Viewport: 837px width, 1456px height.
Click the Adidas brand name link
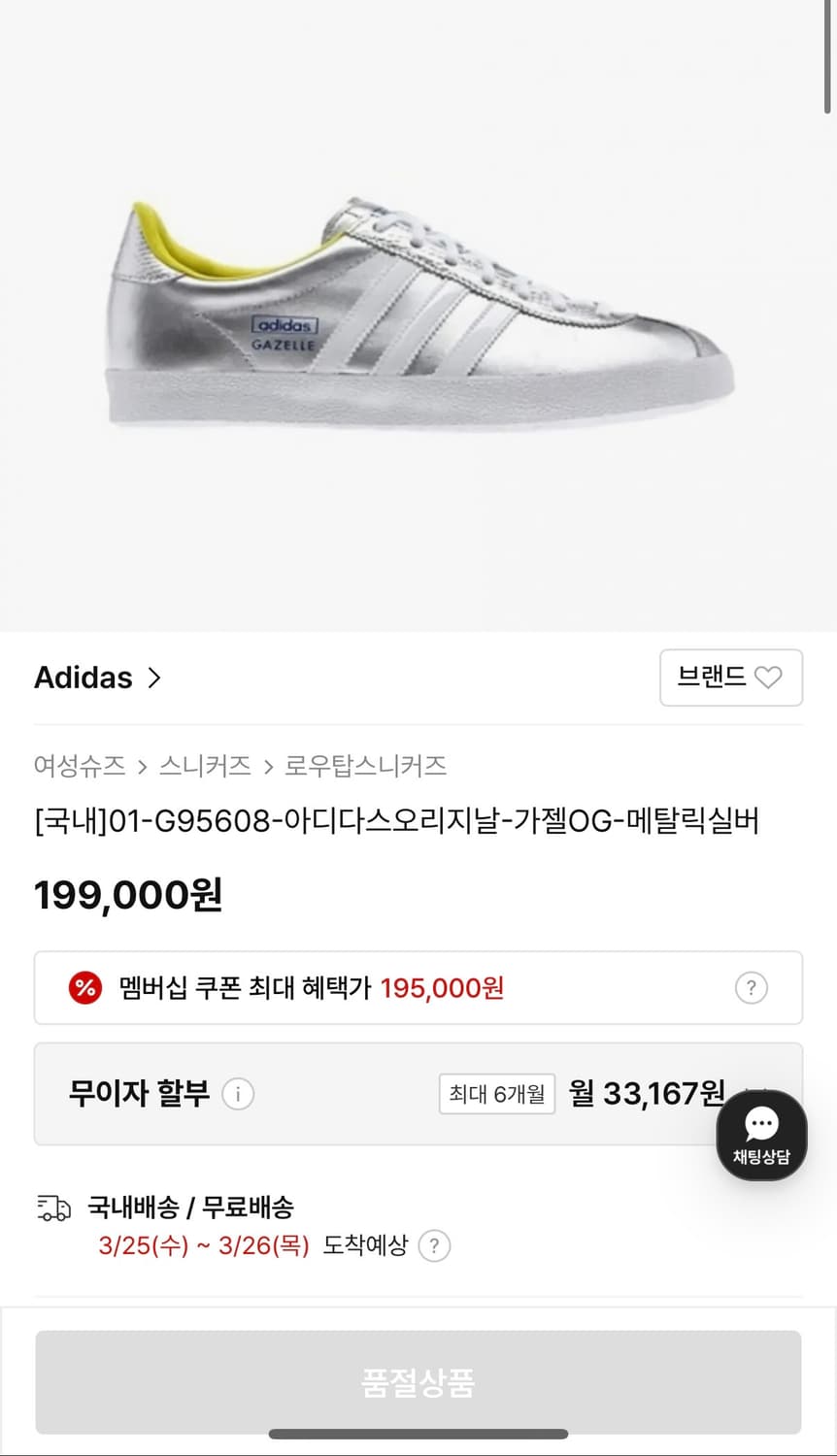tap(84, 677)
